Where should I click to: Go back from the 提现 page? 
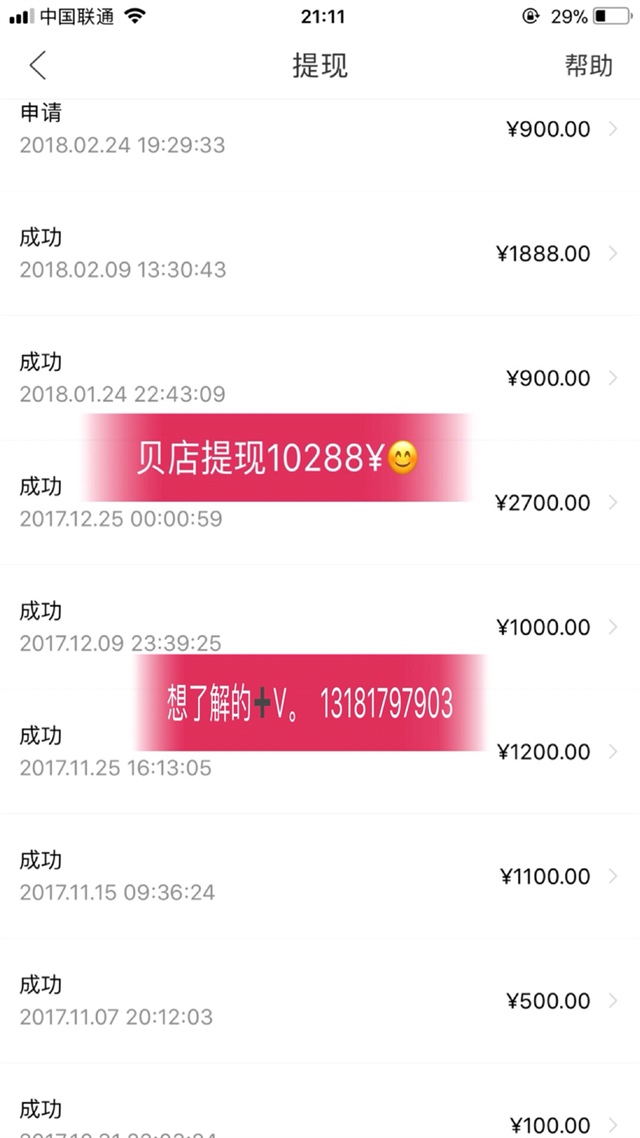pyautogui.click(x=38, y=66)
